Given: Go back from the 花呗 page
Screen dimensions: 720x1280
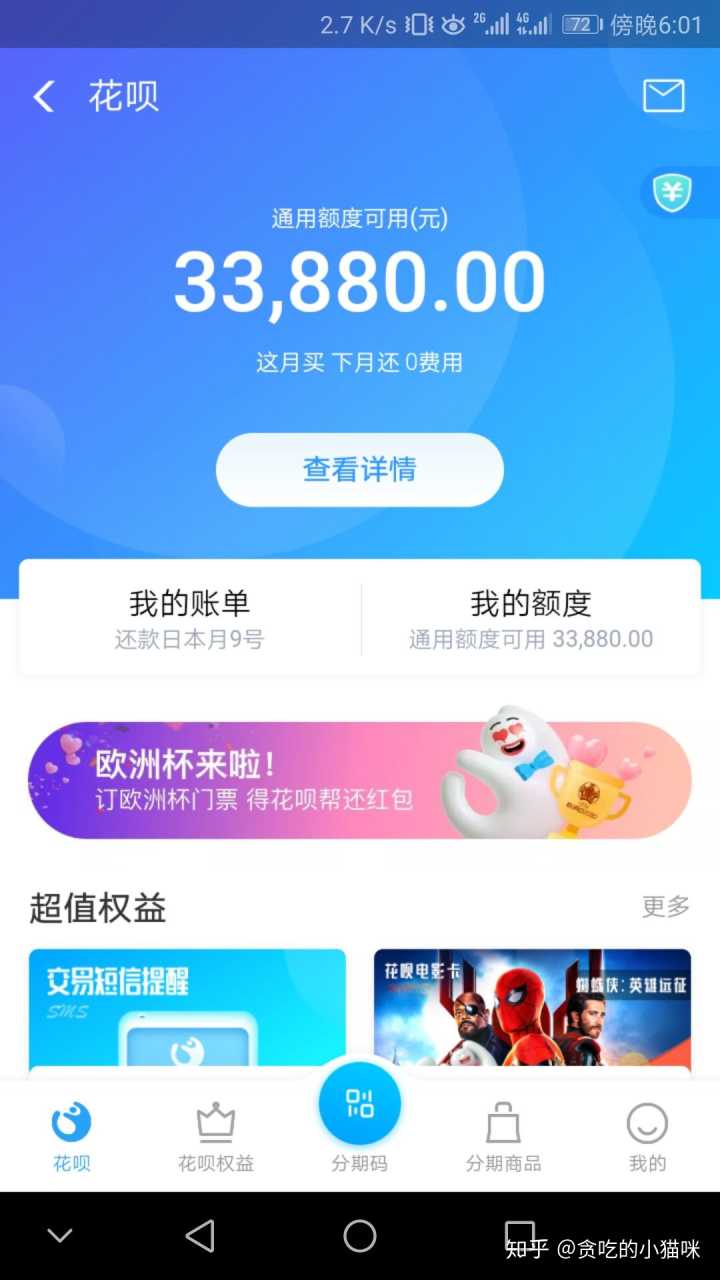Looking at the screenshot, I should [x=44, y=97].
